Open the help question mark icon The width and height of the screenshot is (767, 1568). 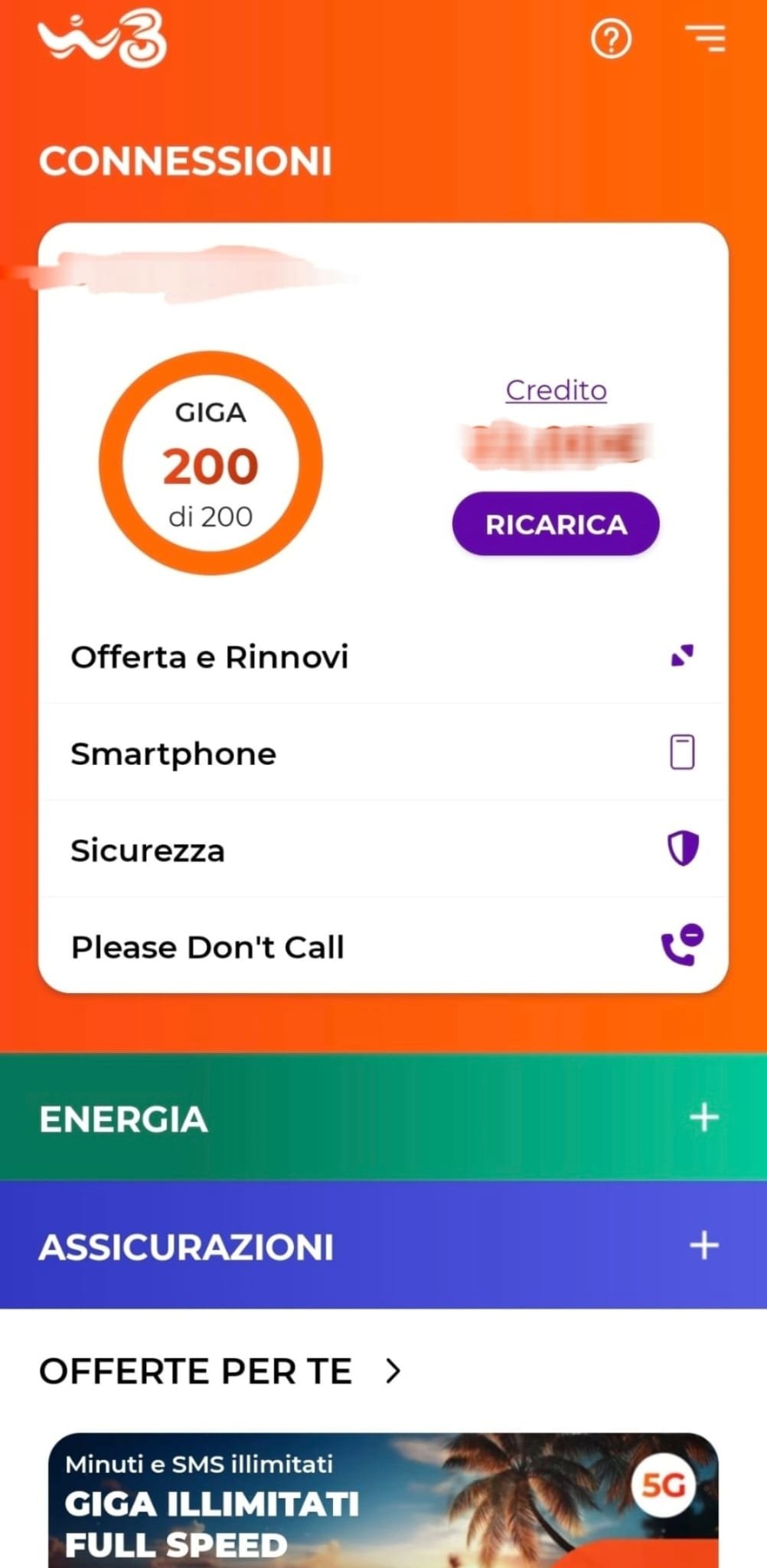[x=611, y=38]
